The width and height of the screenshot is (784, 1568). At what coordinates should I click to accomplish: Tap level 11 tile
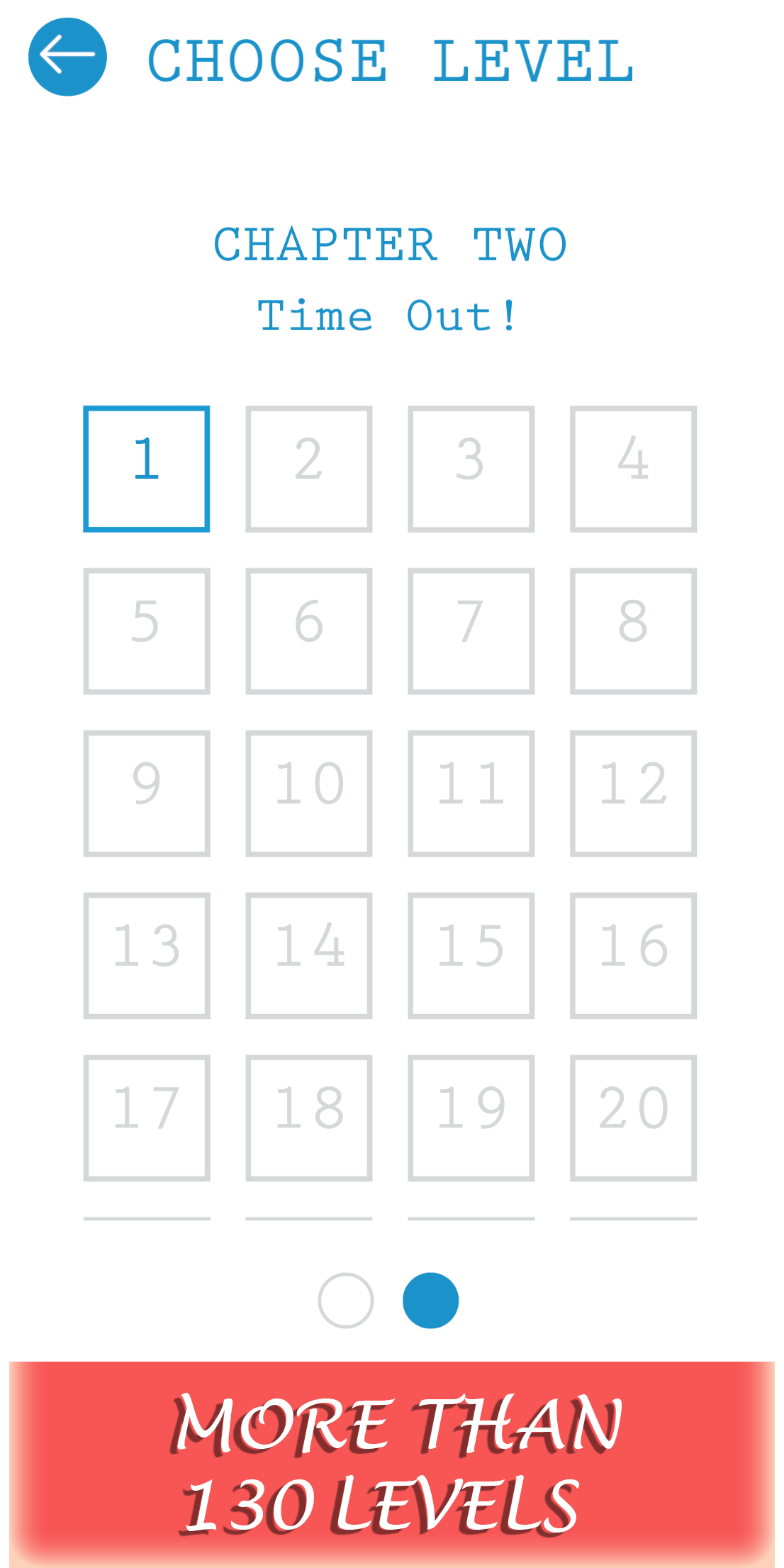click(471, 793)
